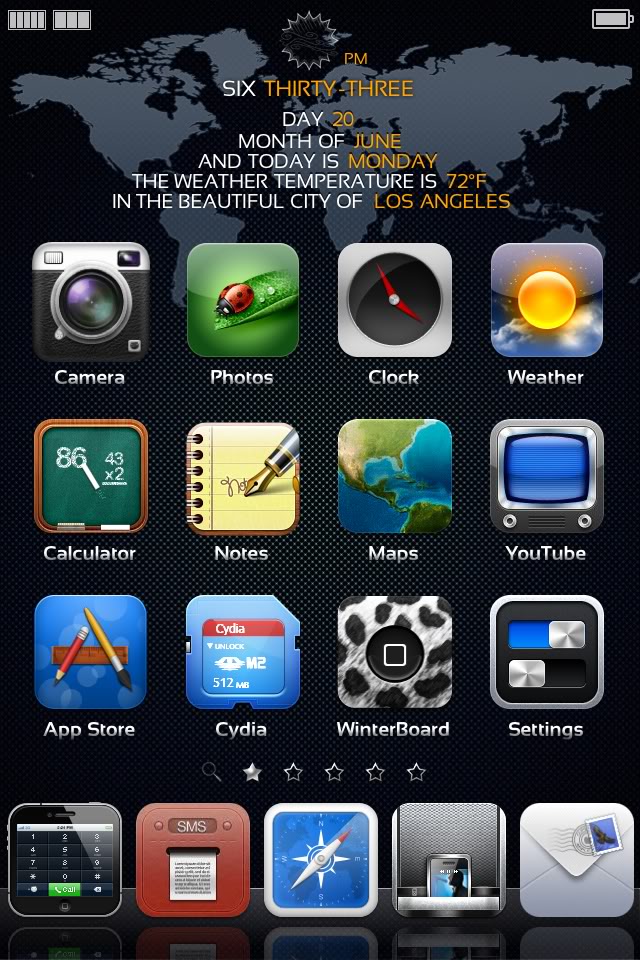
Task: Tap the Spotlight search magnifier indicator
Action: tap(211, 771)
